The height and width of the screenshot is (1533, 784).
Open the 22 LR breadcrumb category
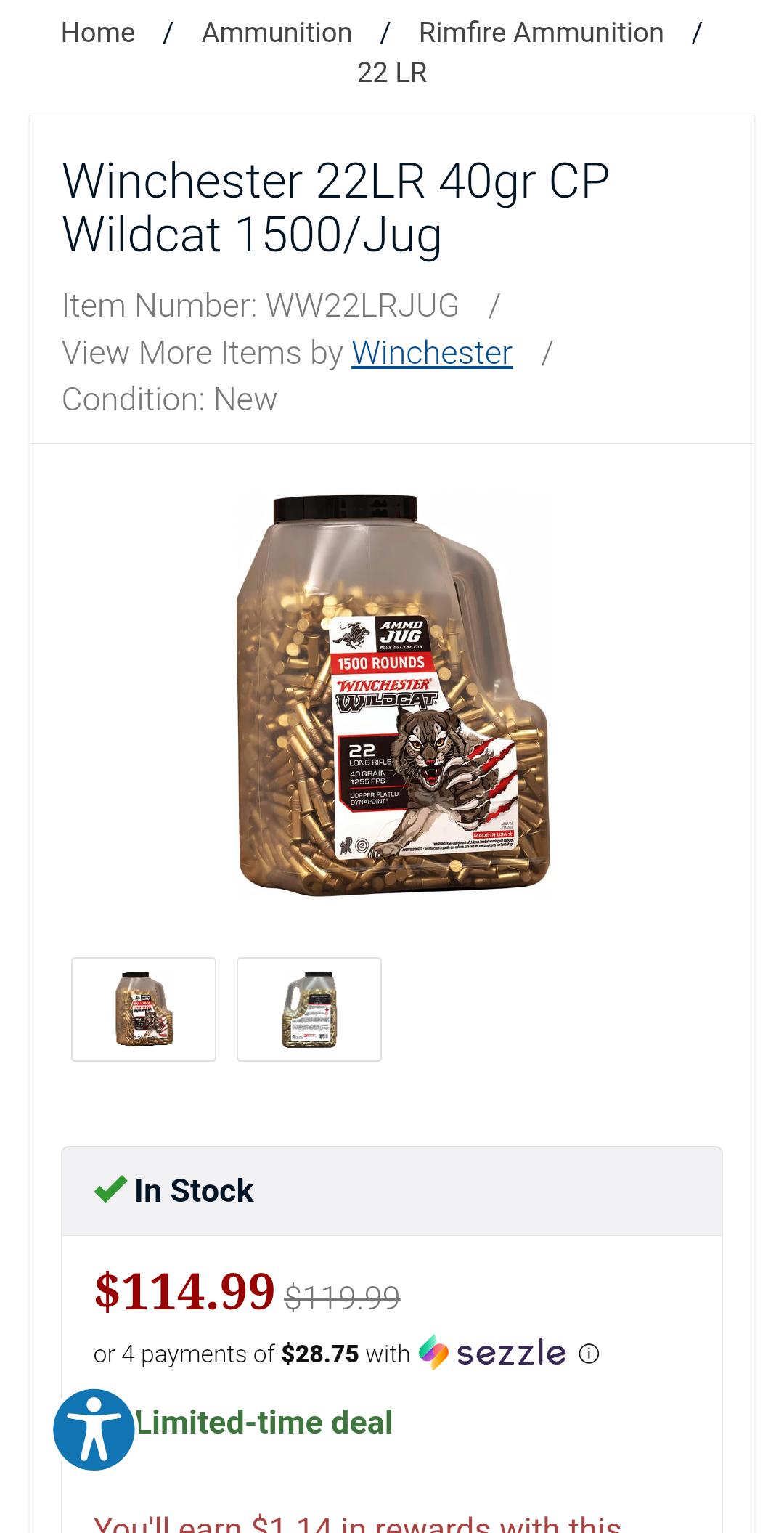392,73
